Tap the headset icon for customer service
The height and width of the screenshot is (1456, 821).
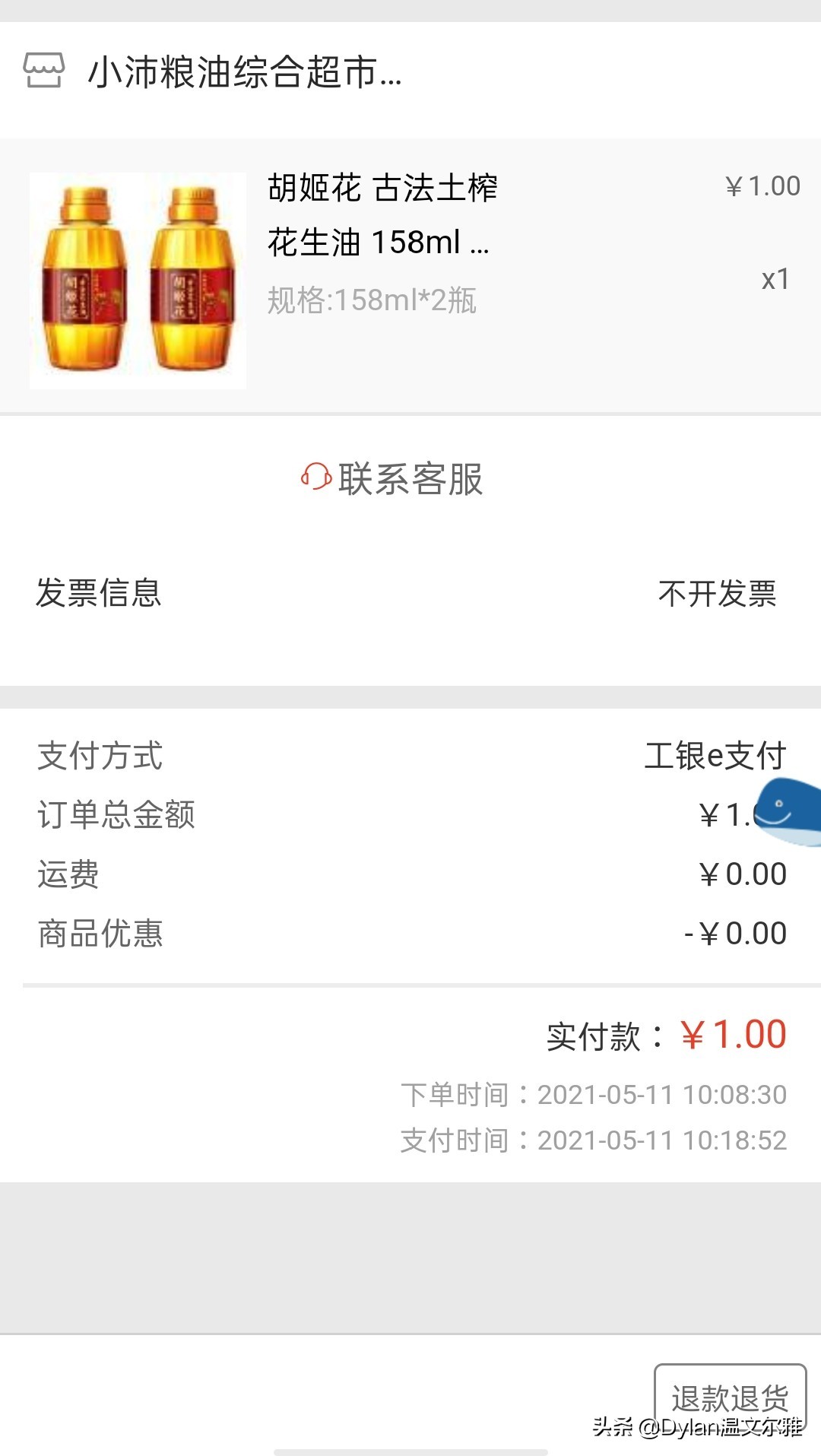click(315, 479)
